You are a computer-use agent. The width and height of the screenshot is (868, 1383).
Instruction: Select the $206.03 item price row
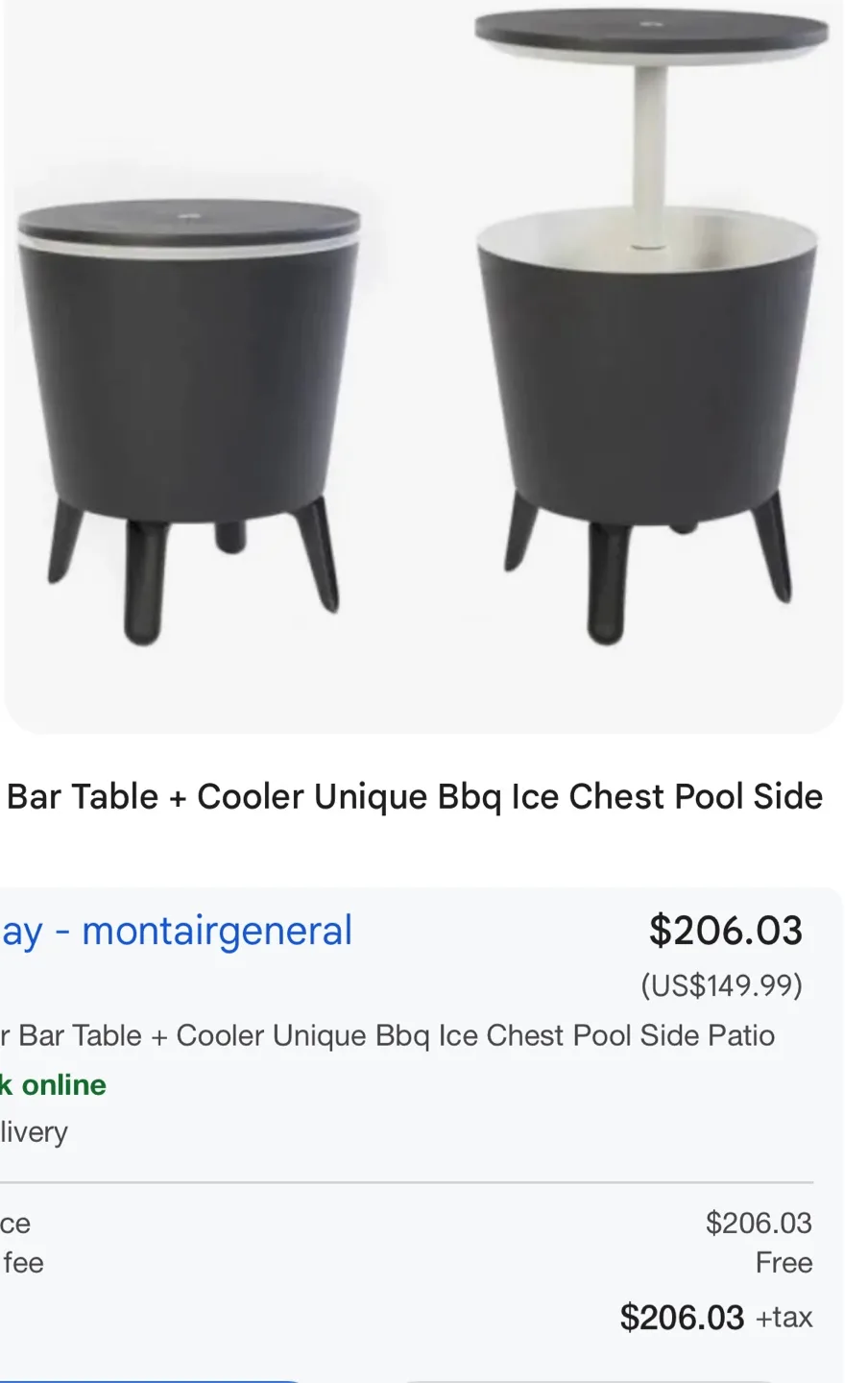point(759,1223)
